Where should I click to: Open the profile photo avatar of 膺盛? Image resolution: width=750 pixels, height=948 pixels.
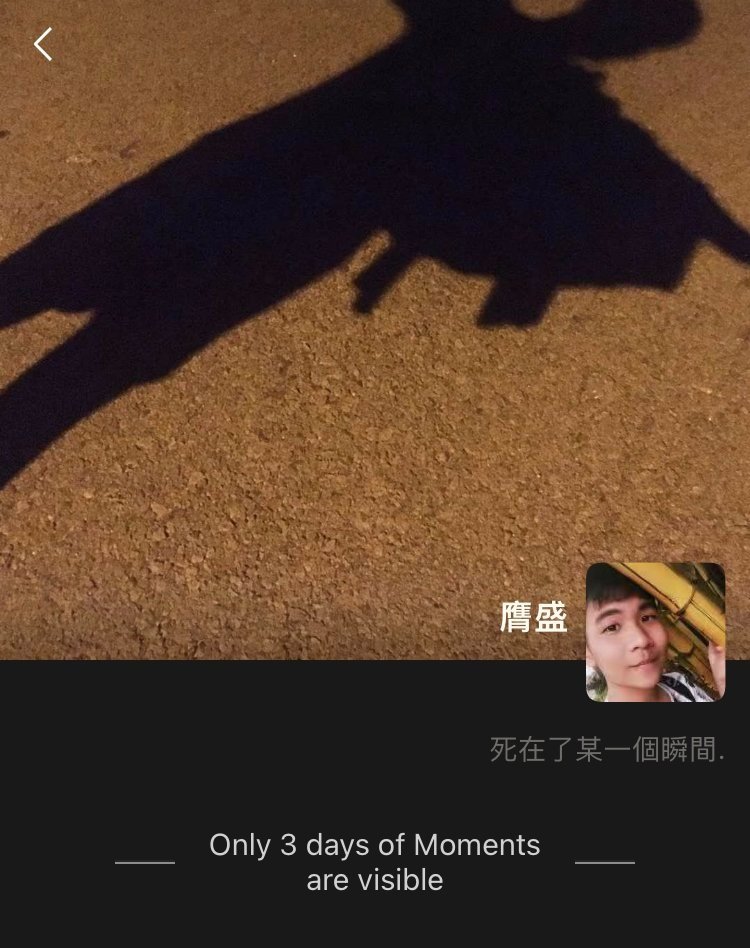click(655, 632)
